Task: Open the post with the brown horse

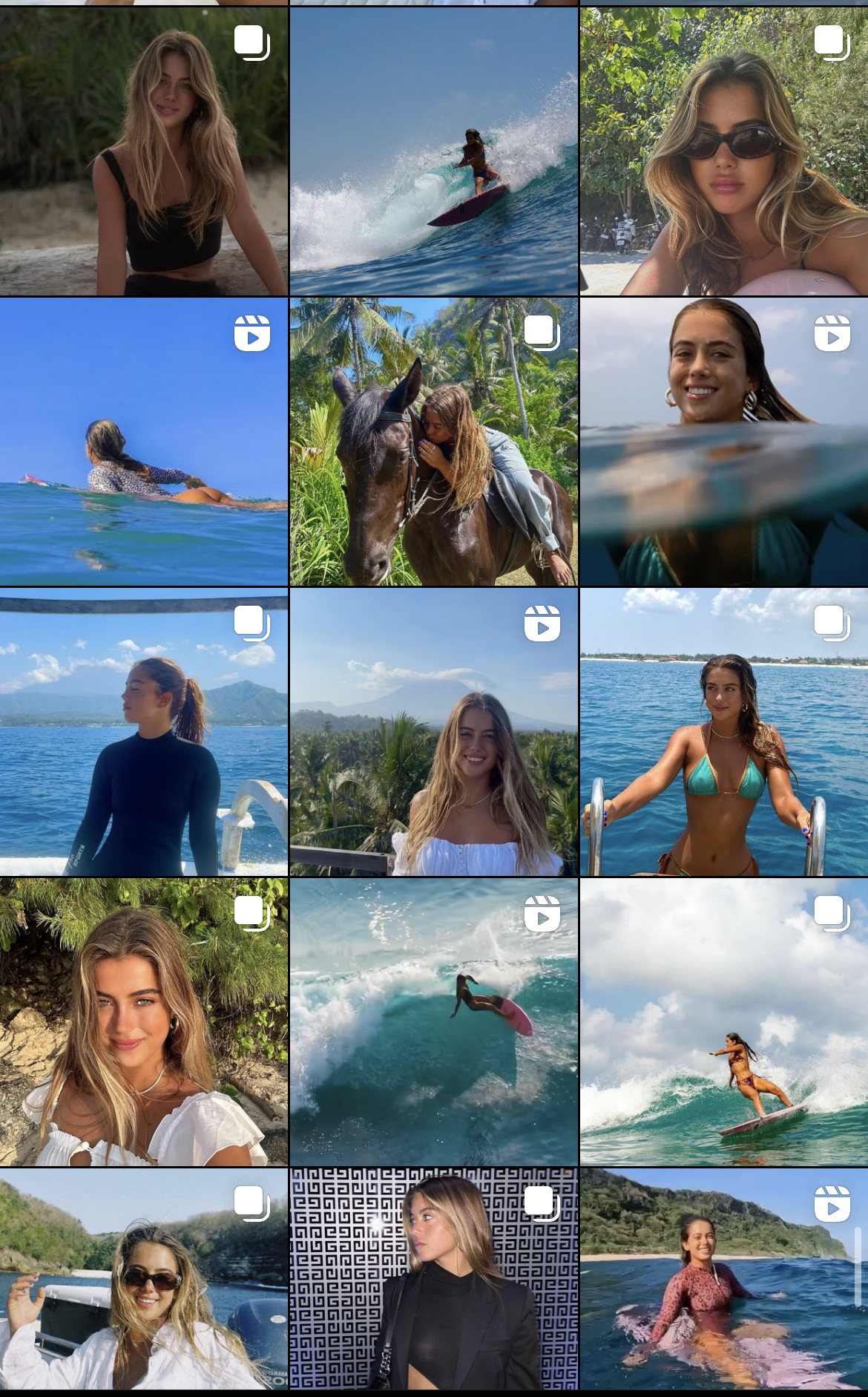Action: pyautogui.click(x=433, y=442)
